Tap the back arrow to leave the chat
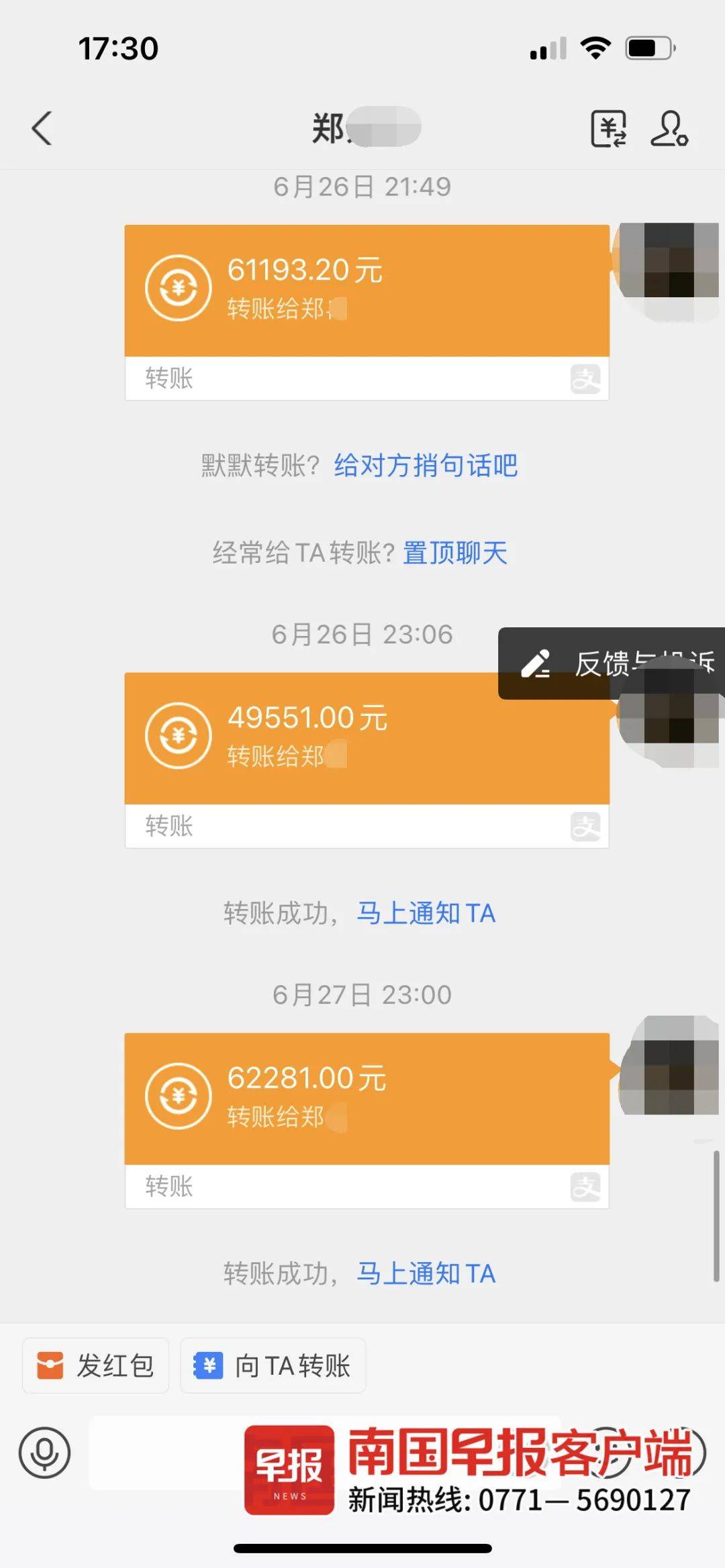The image size is (725, 1568). coord(43,129)
